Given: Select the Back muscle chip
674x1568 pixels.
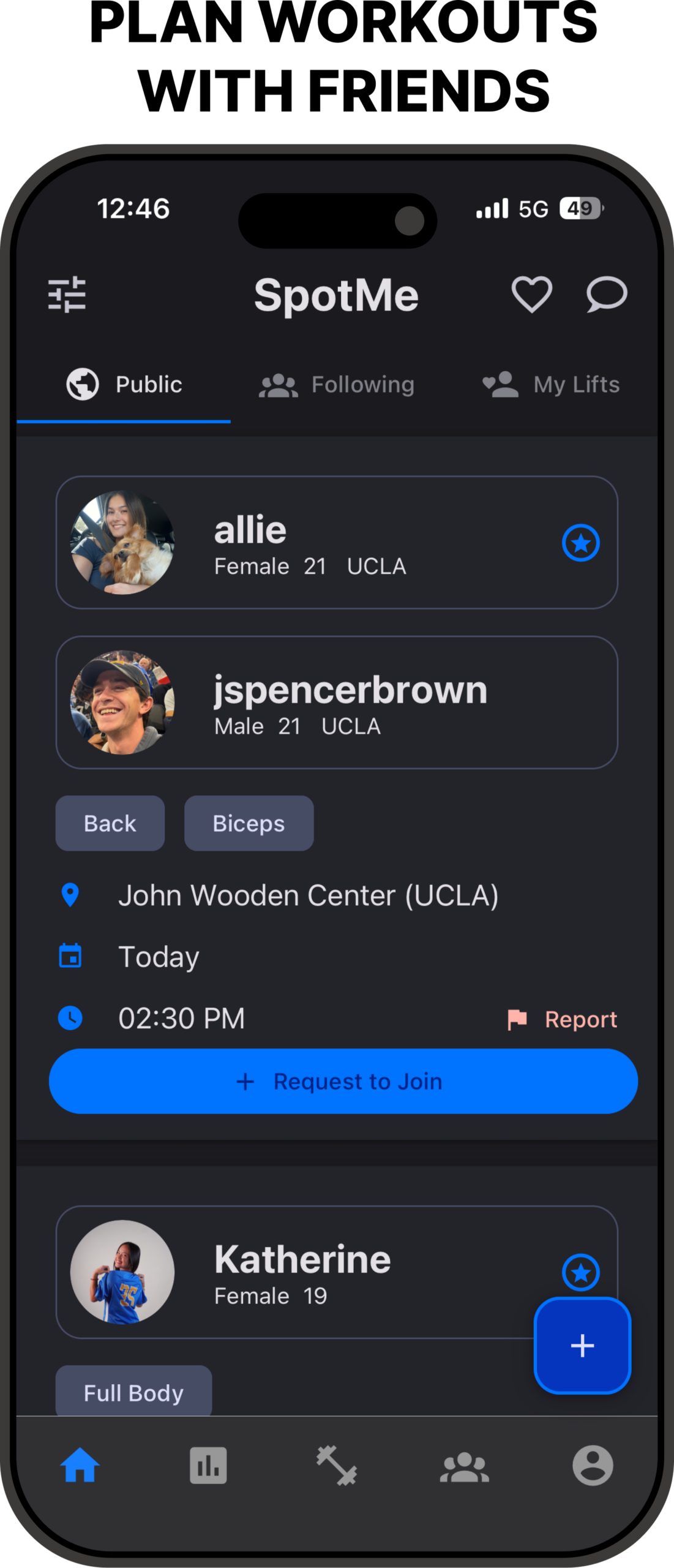Looking at the screenshot, I should (110, 823).
